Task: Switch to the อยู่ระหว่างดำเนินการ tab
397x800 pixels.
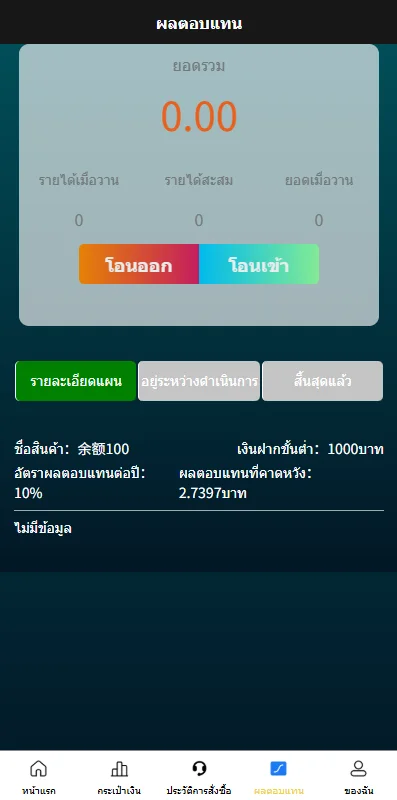Action: click(x=199, y=381)
